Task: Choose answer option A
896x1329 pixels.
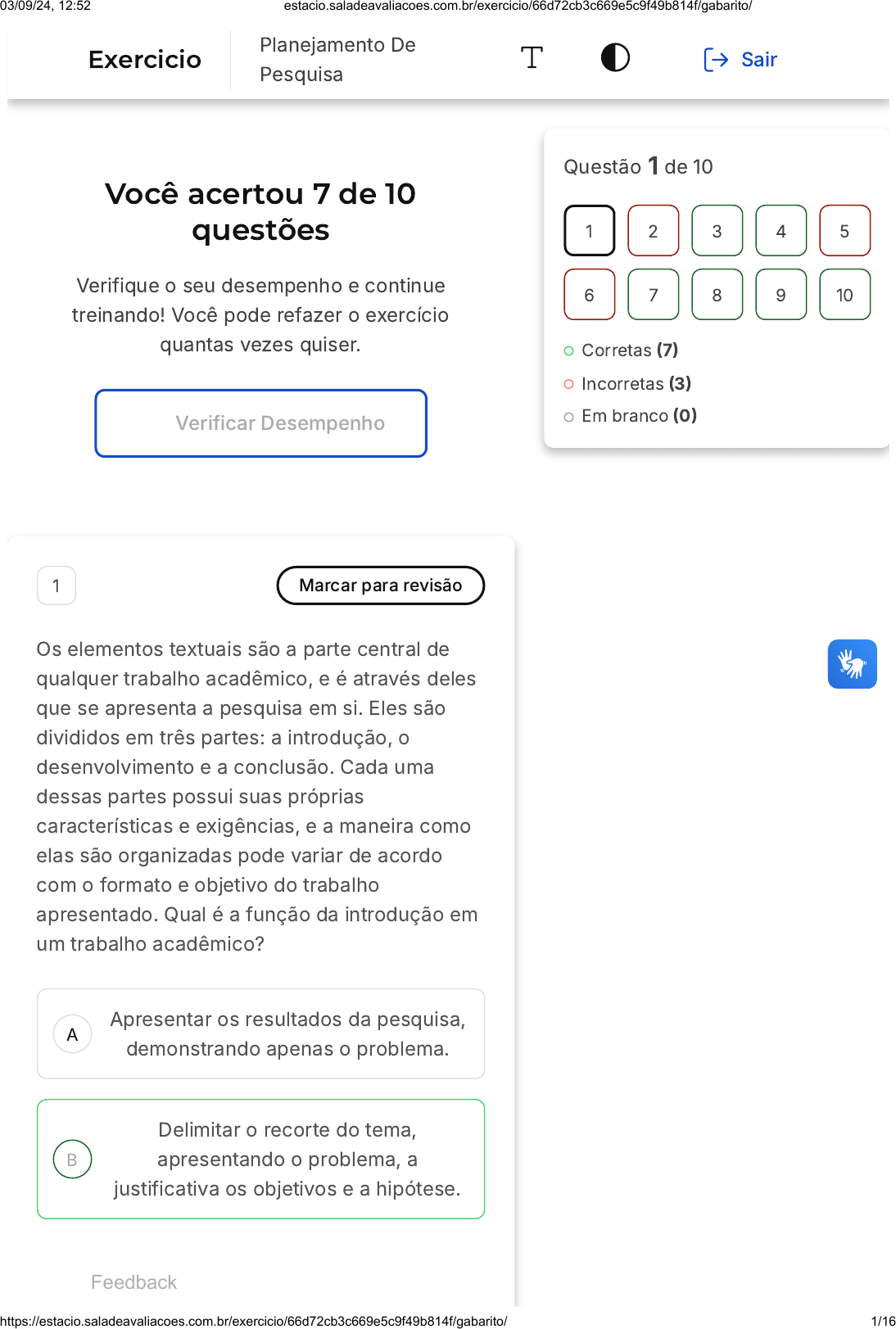Action: [261, 1034]
